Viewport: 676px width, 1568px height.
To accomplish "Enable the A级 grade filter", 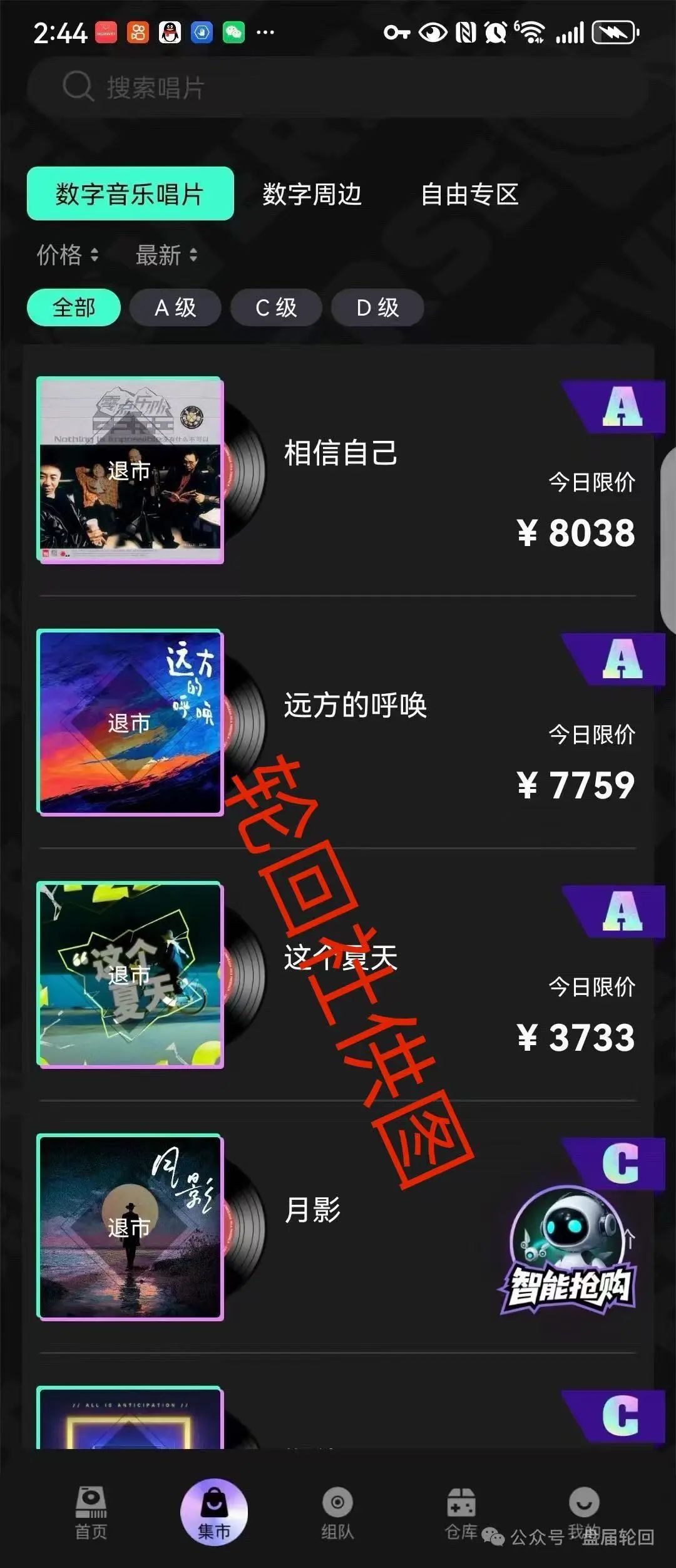I will [x=176, y=307].
